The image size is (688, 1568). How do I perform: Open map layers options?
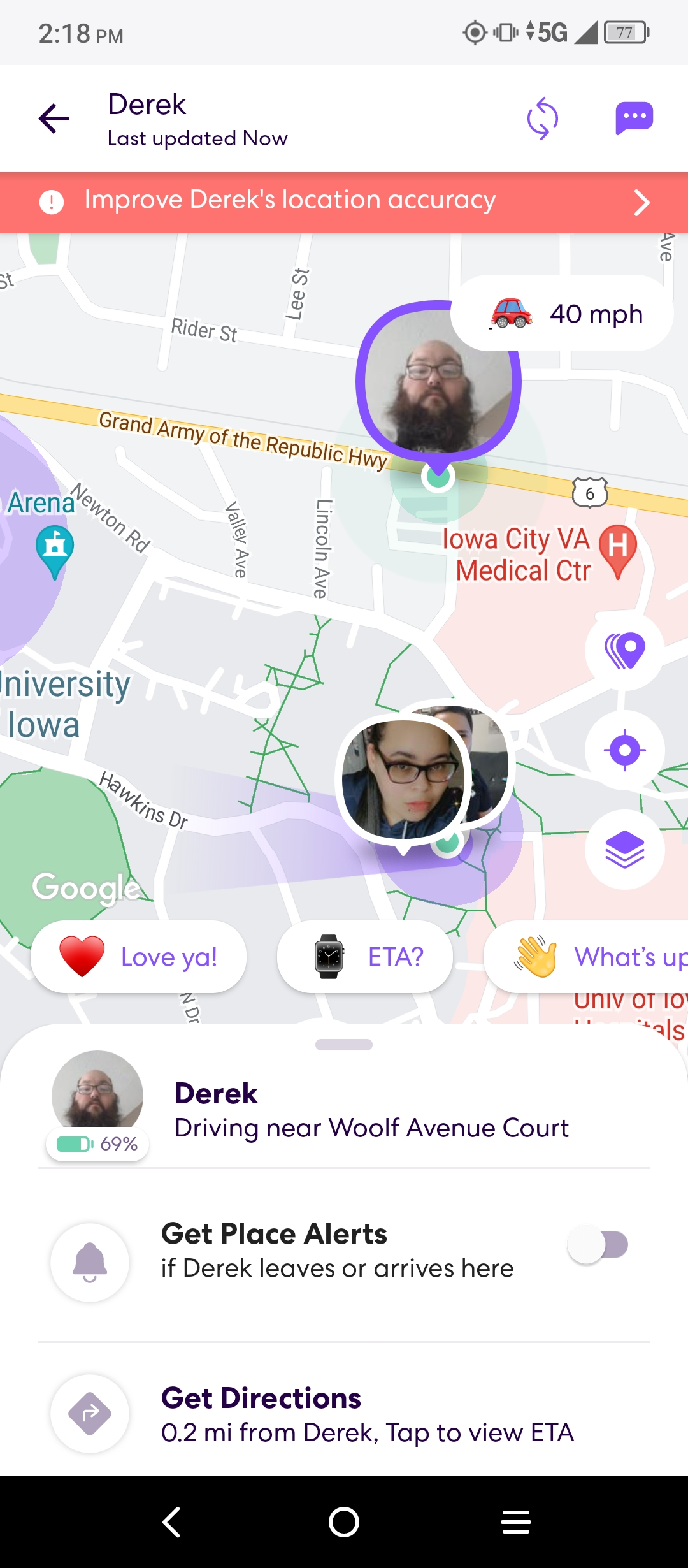tap(624, 850)
